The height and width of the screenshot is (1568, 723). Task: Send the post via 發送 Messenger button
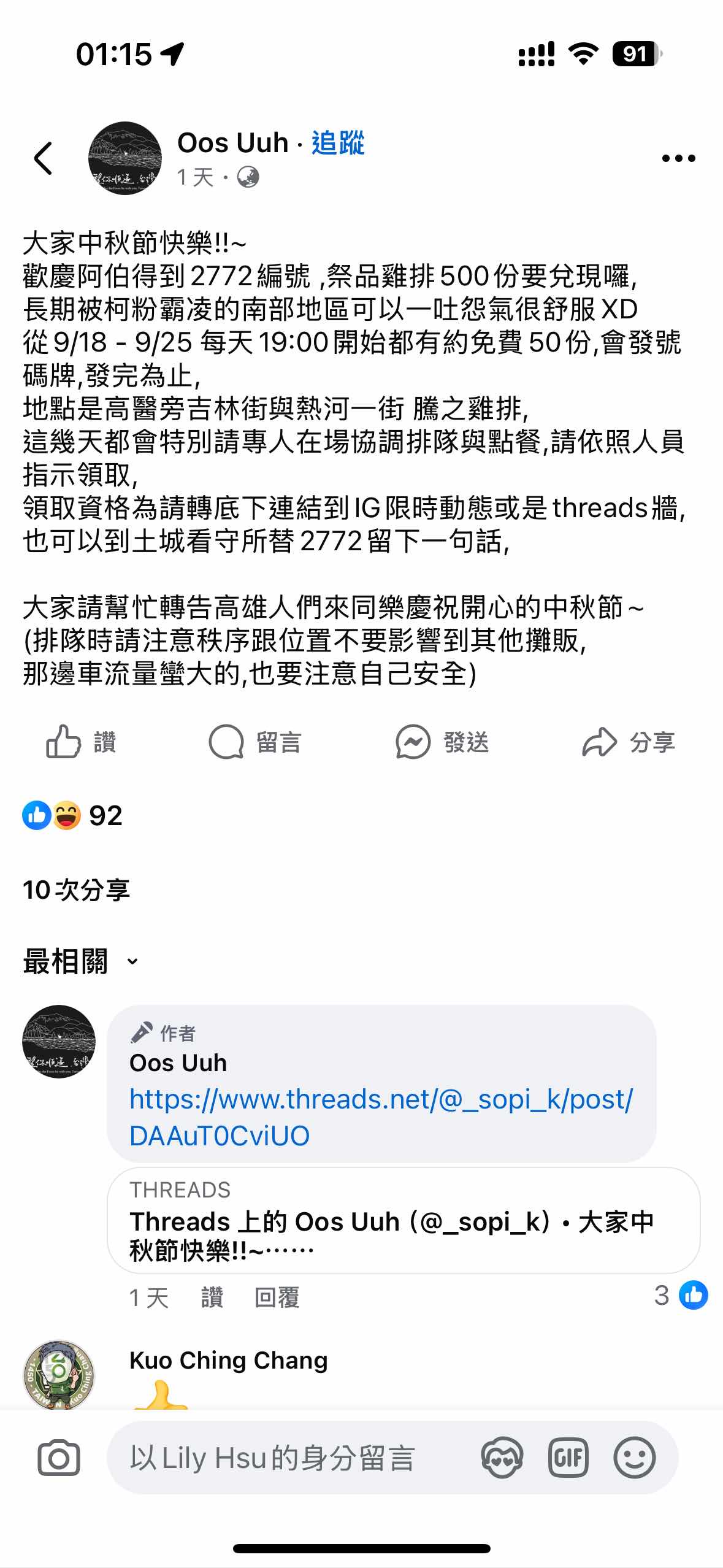coord(442,742)
